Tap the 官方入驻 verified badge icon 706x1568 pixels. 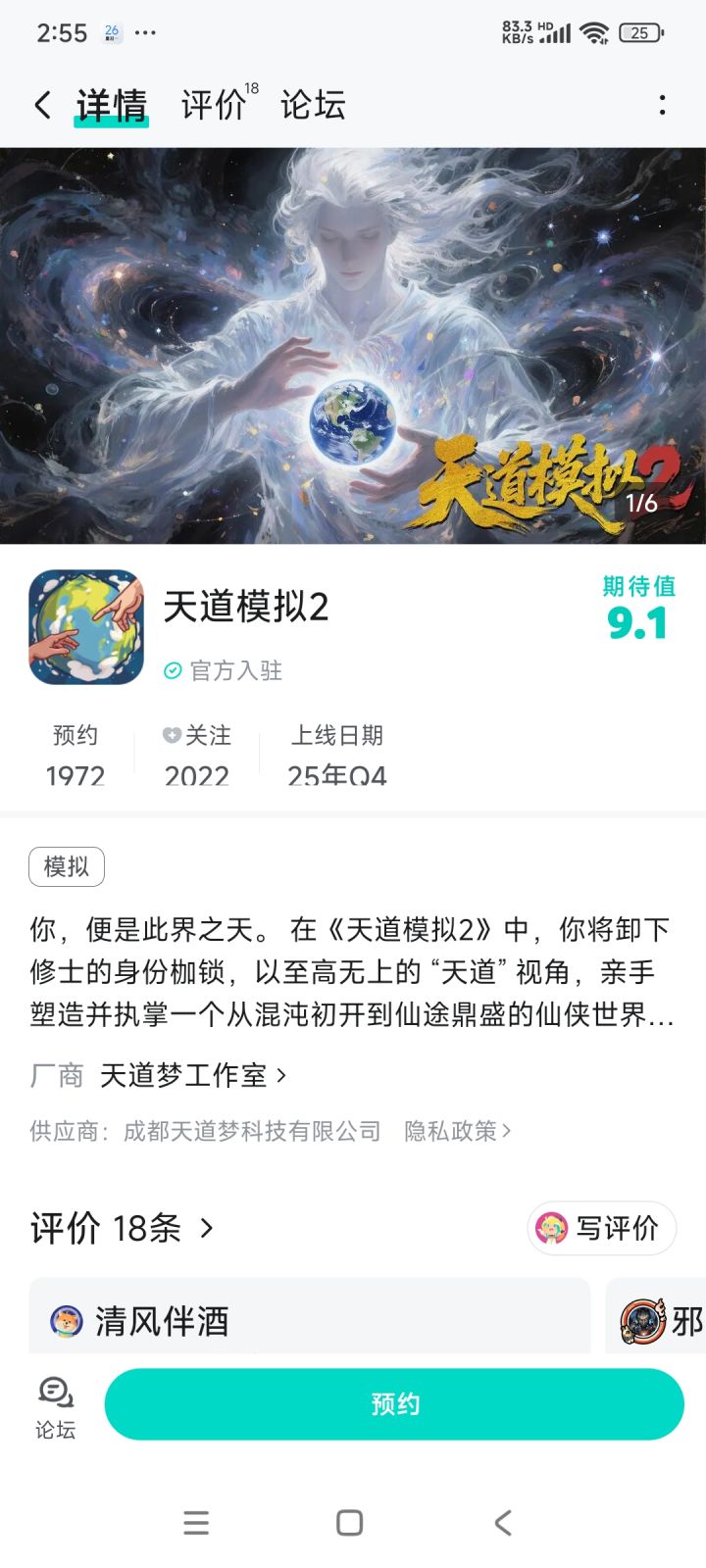point(172,671)
